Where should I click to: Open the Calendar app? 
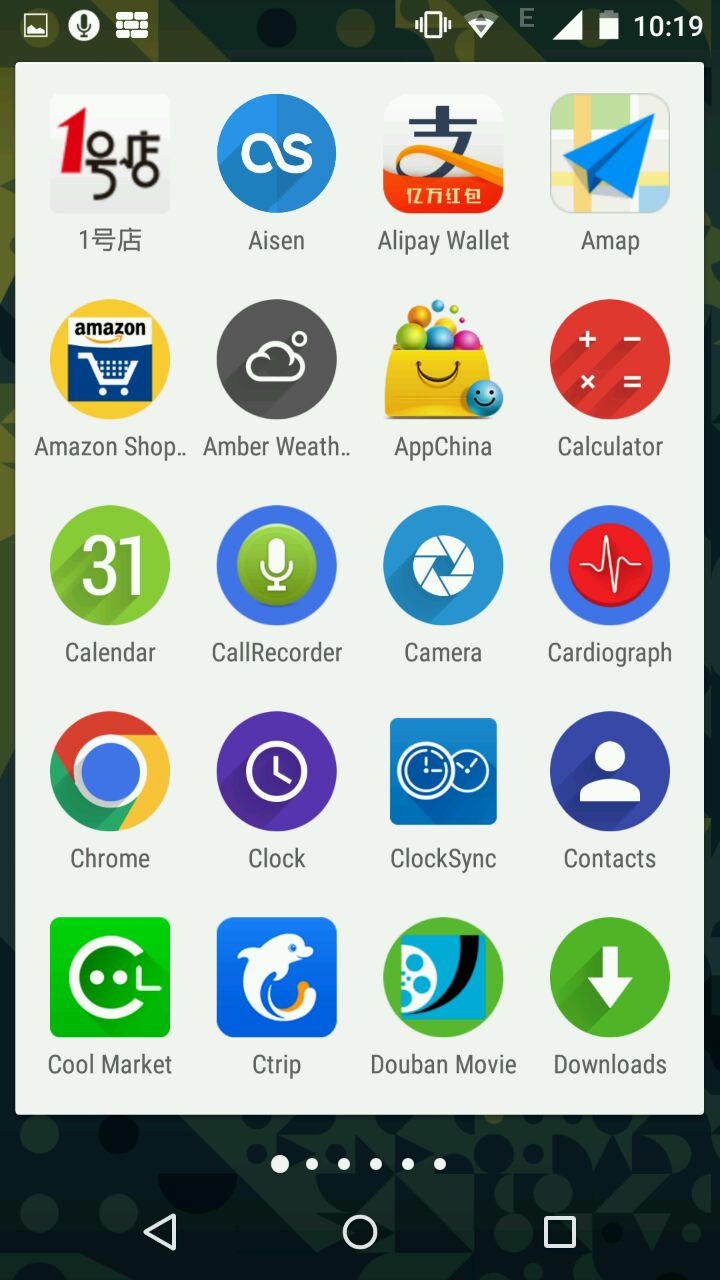click(110, 566)
